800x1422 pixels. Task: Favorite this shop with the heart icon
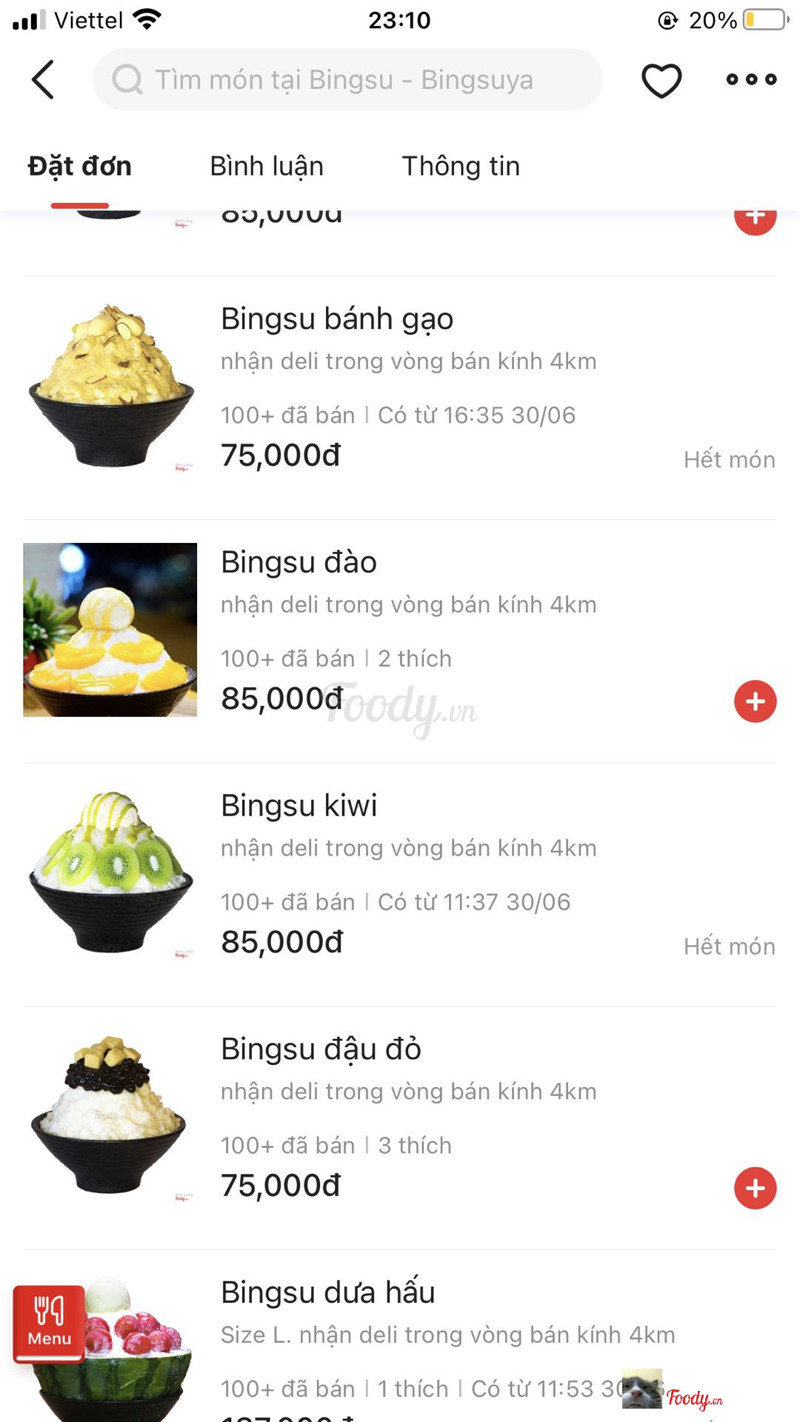click(661, 80)
